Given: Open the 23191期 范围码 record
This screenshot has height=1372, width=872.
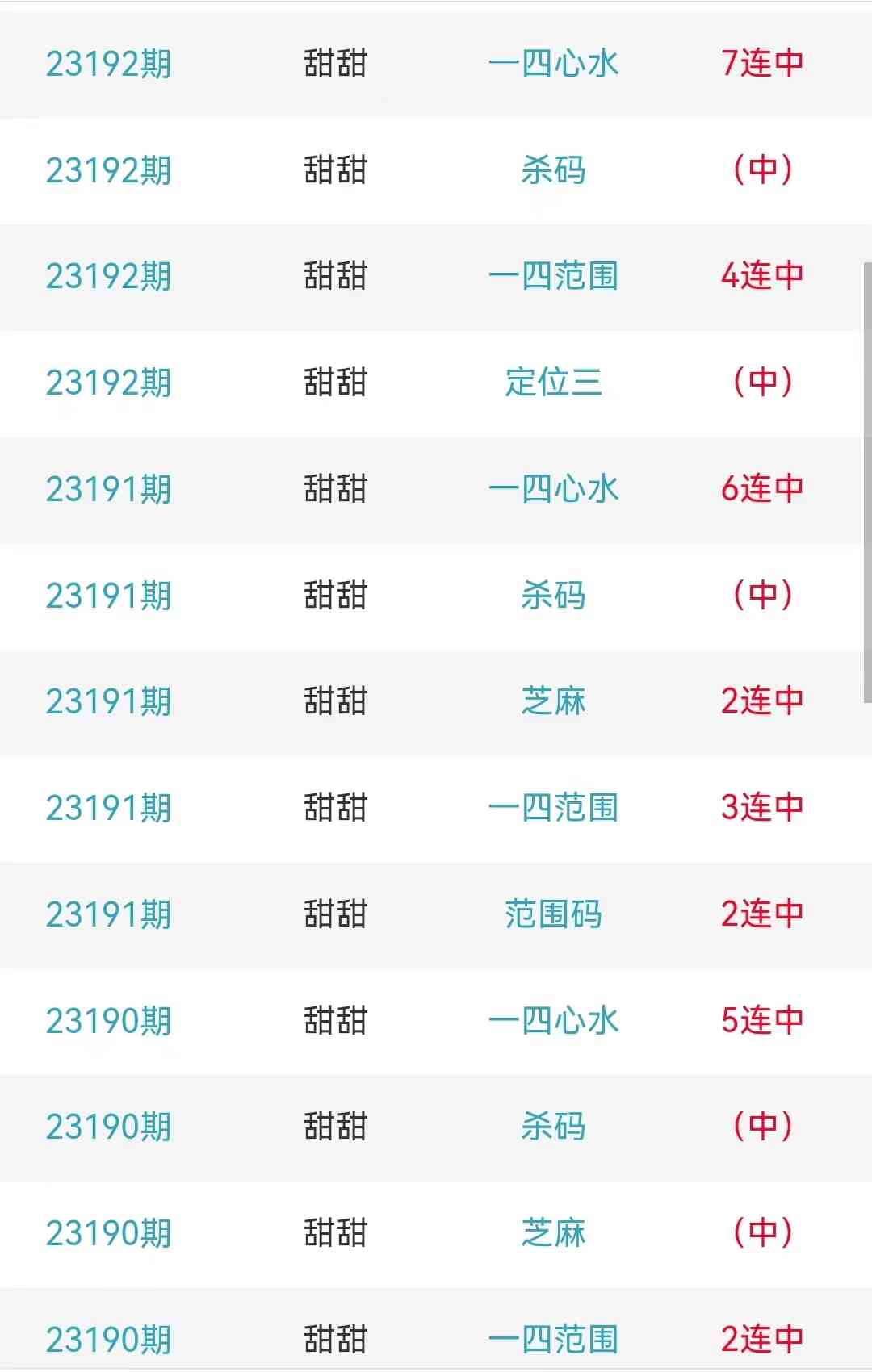Looking at the screenshot, I should [553, 914].
